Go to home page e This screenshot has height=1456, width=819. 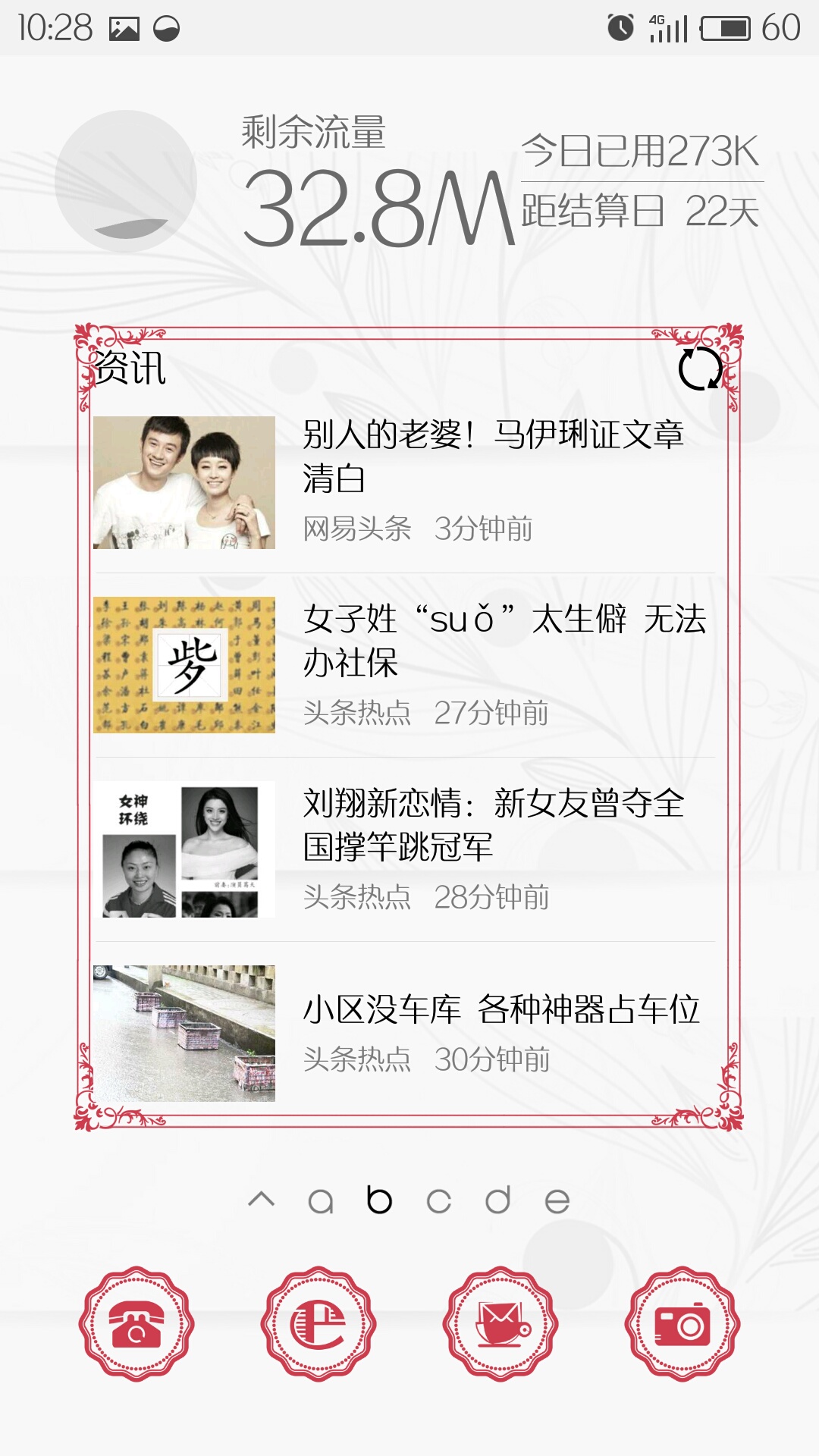pyautogui.click(x=557, y=1201)
